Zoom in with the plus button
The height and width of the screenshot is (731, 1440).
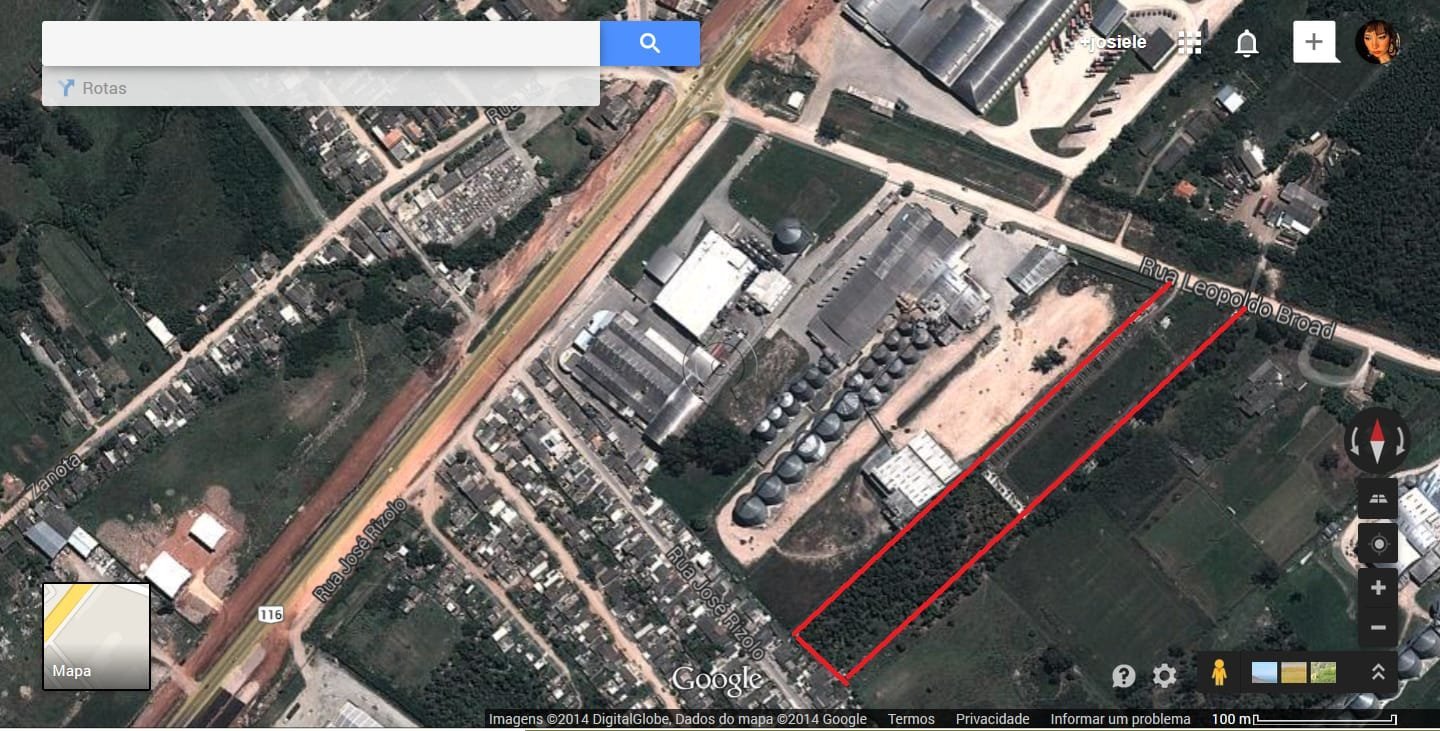coord(1377,587)
